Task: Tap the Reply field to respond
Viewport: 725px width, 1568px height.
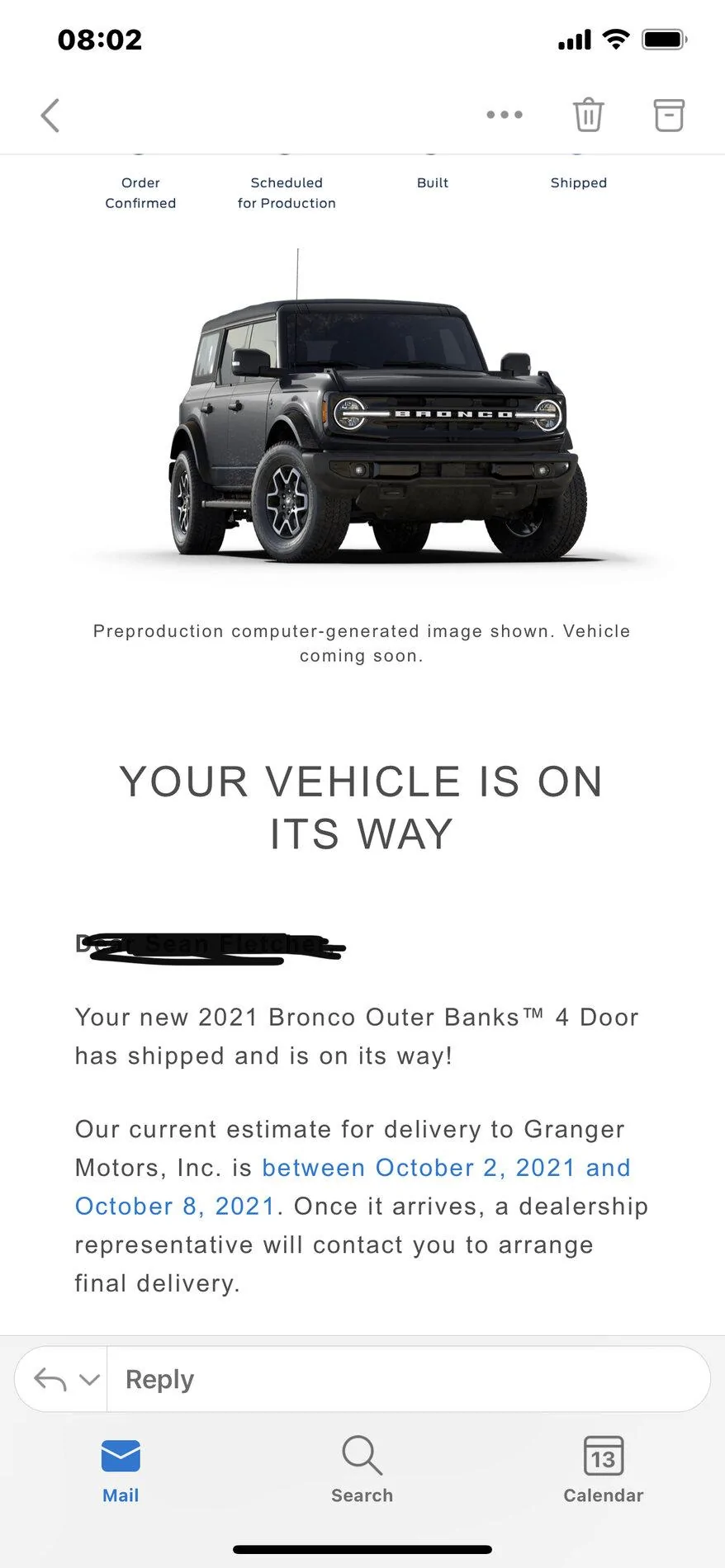Action: click(x=409, y=1379)
